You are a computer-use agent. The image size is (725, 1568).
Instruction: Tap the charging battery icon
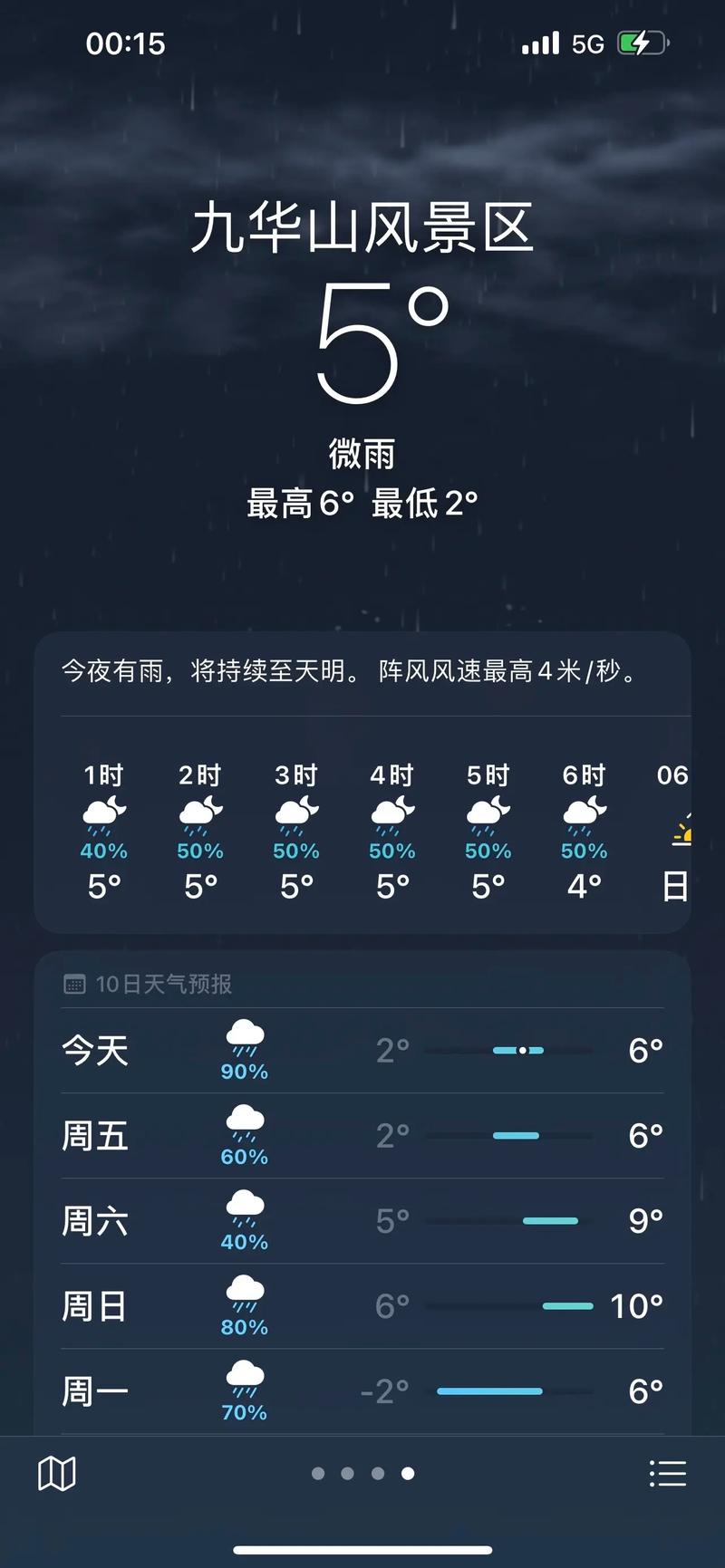640,41
